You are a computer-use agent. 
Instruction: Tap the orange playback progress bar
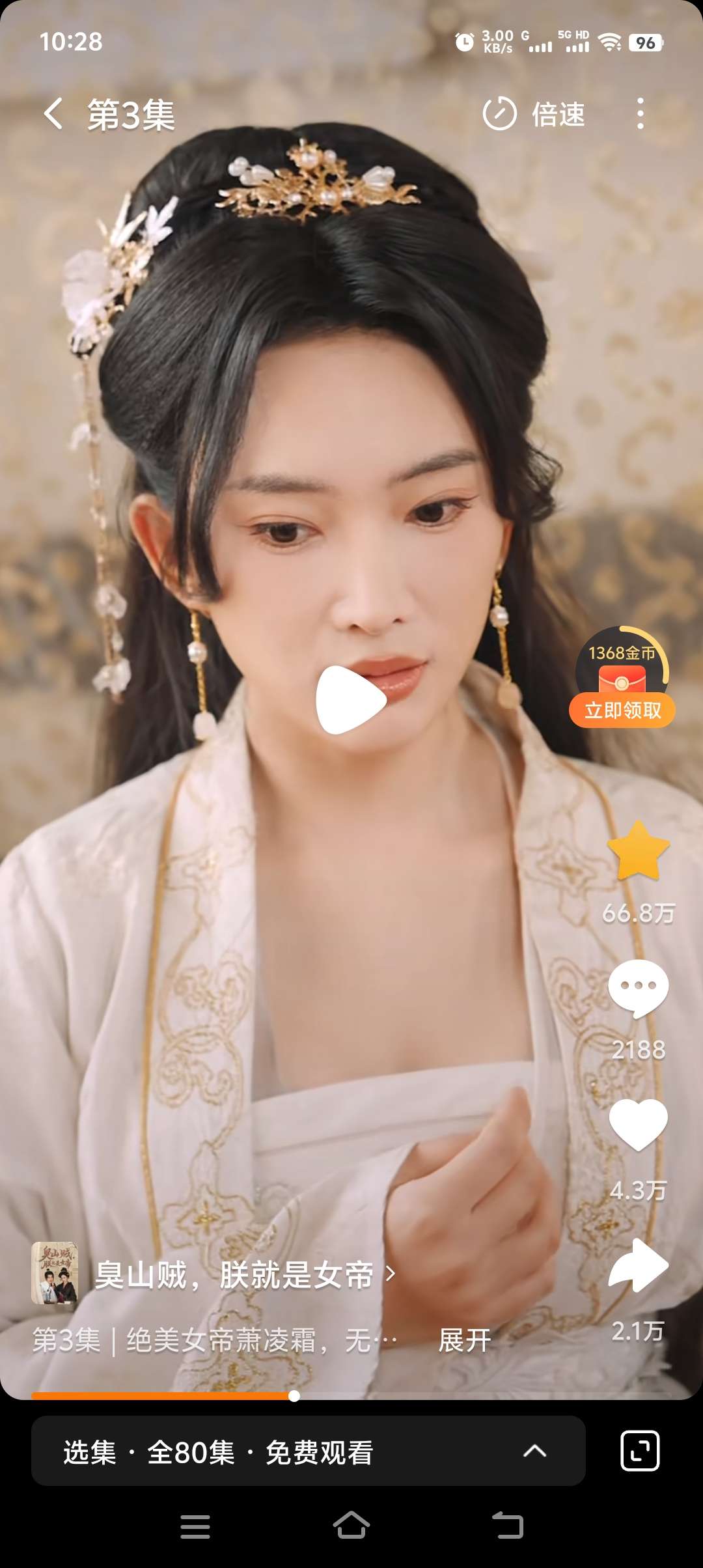[x=163, y=1395]
